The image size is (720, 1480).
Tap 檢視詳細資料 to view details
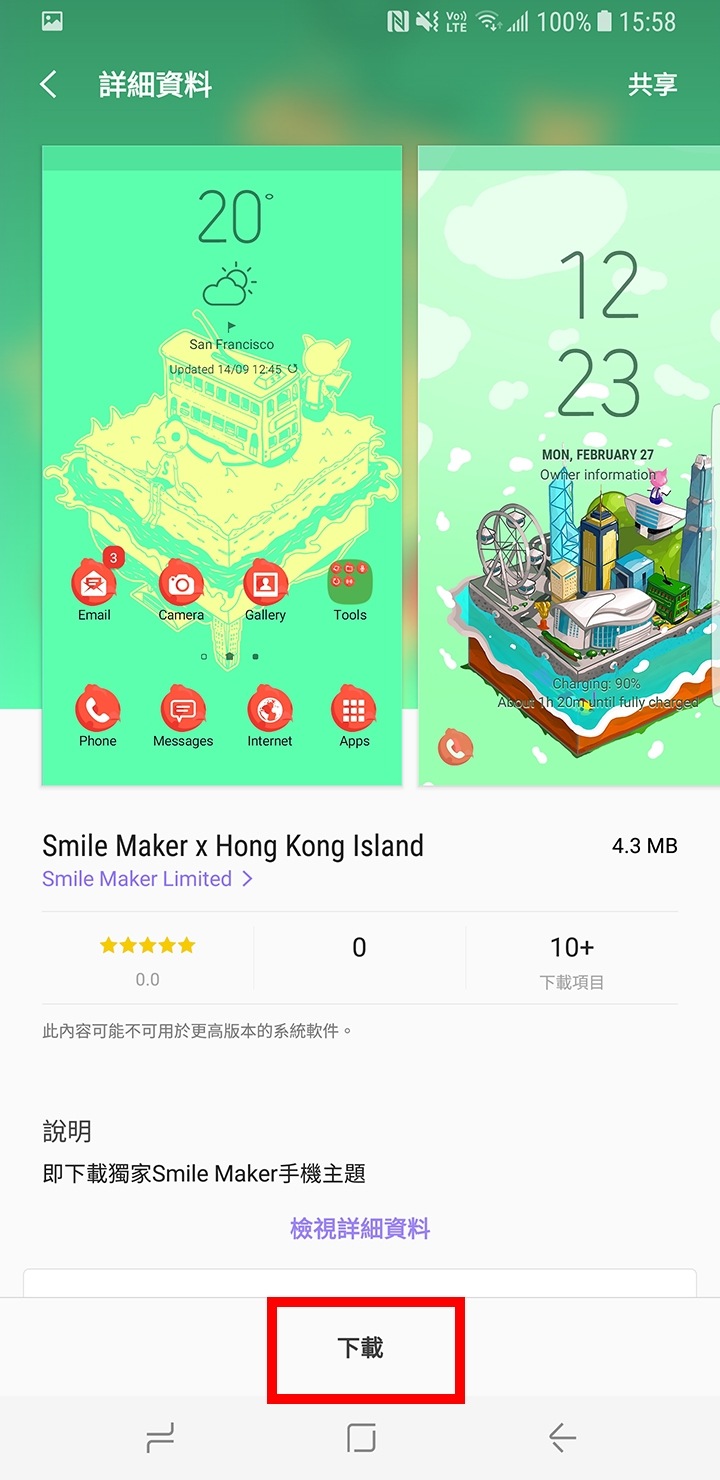[360, 1228]
